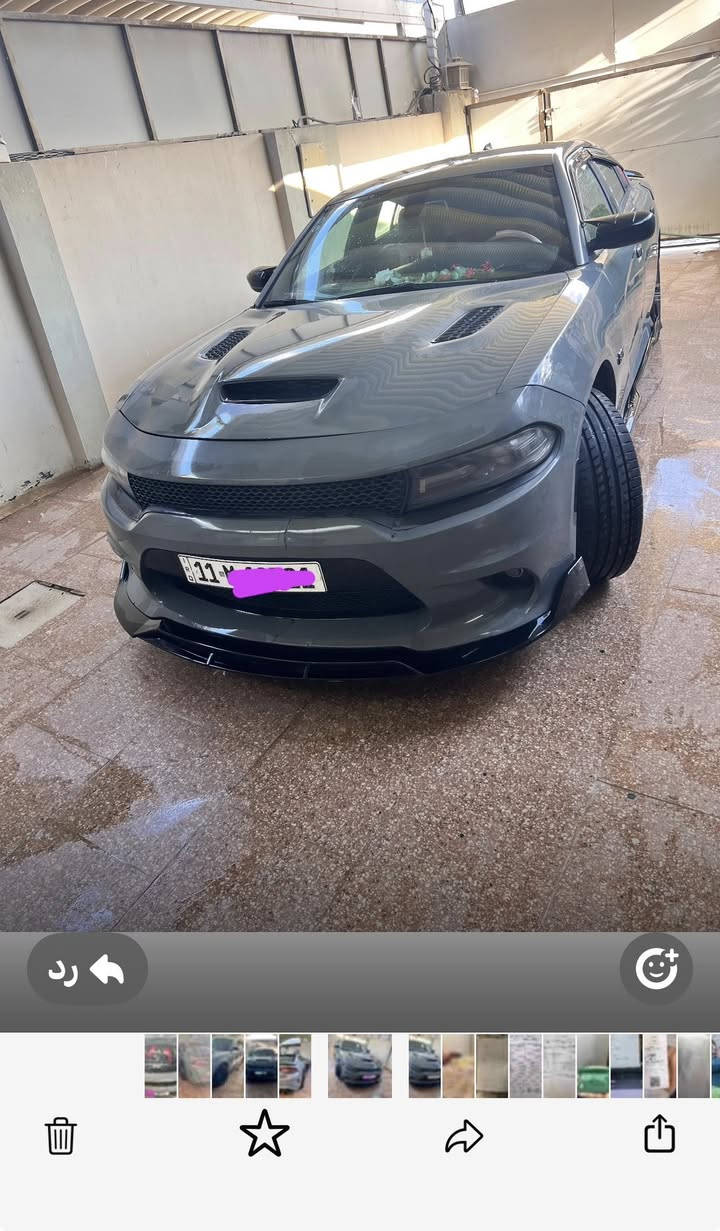Tap the reply button labeled رد
Image resolution: width=720 pixels, height=1231 pixels.
coord(87,969)
